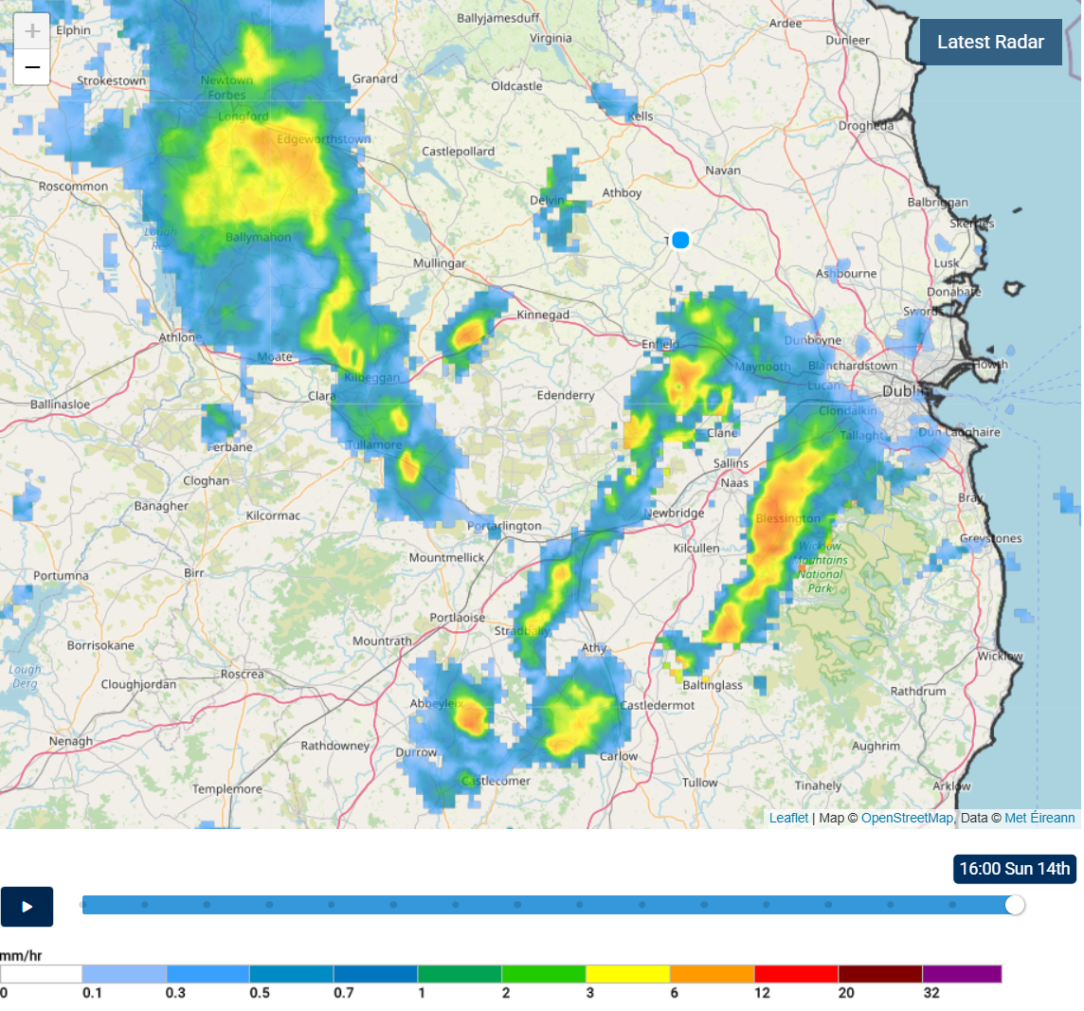Open the Met Éireann data link
Viewport: 1084px width, 1011px height.
1039,818
